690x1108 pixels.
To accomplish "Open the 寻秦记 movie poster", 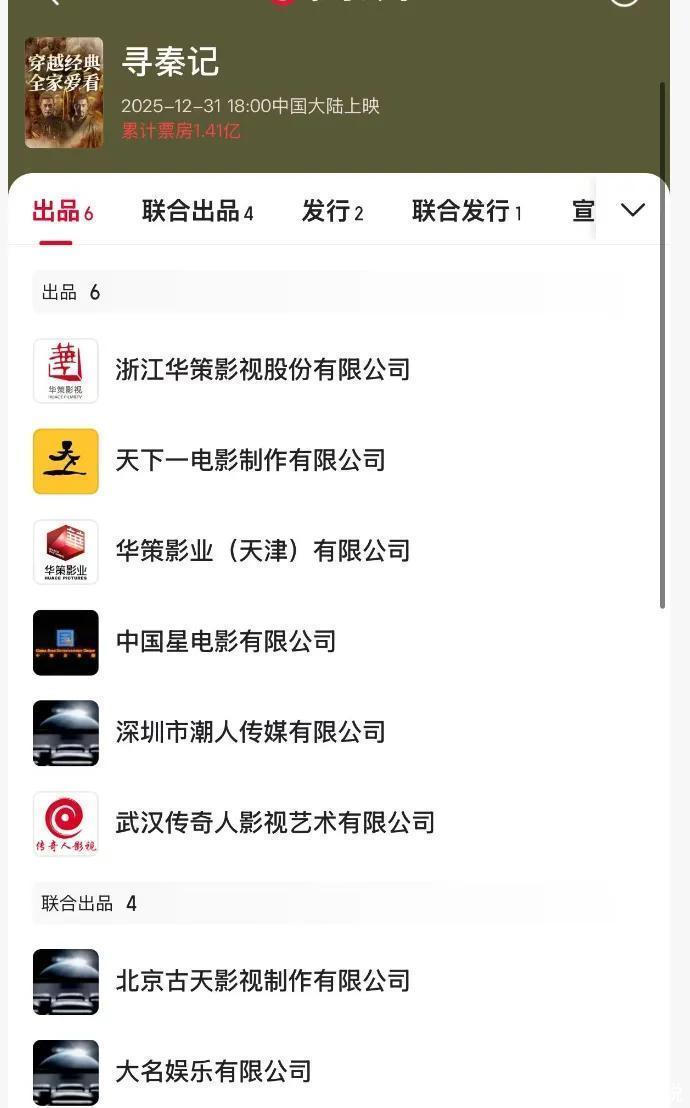I will tap(64, 93).
